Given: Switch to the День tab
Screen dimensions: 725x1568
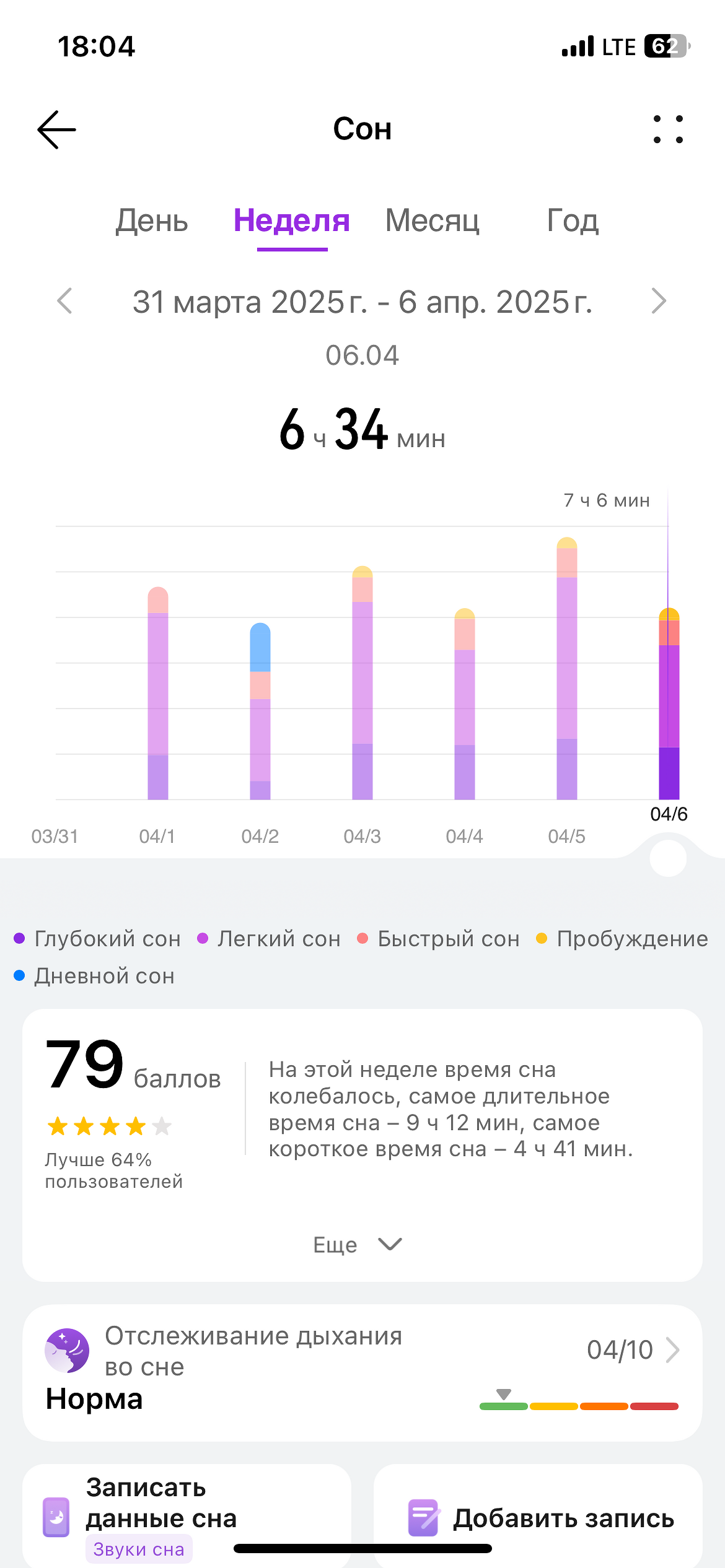Looking at the screenshot, I should 152,221.
